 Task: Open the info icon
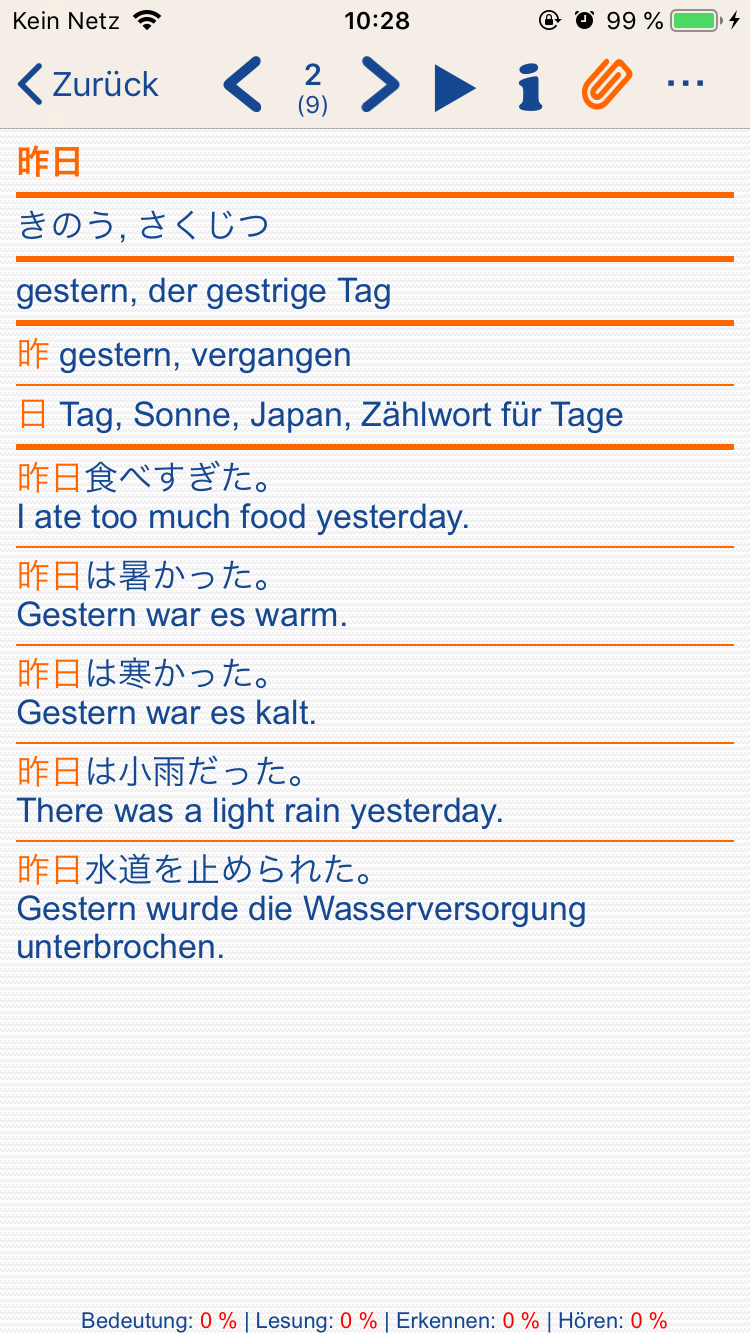coord(530,85)
